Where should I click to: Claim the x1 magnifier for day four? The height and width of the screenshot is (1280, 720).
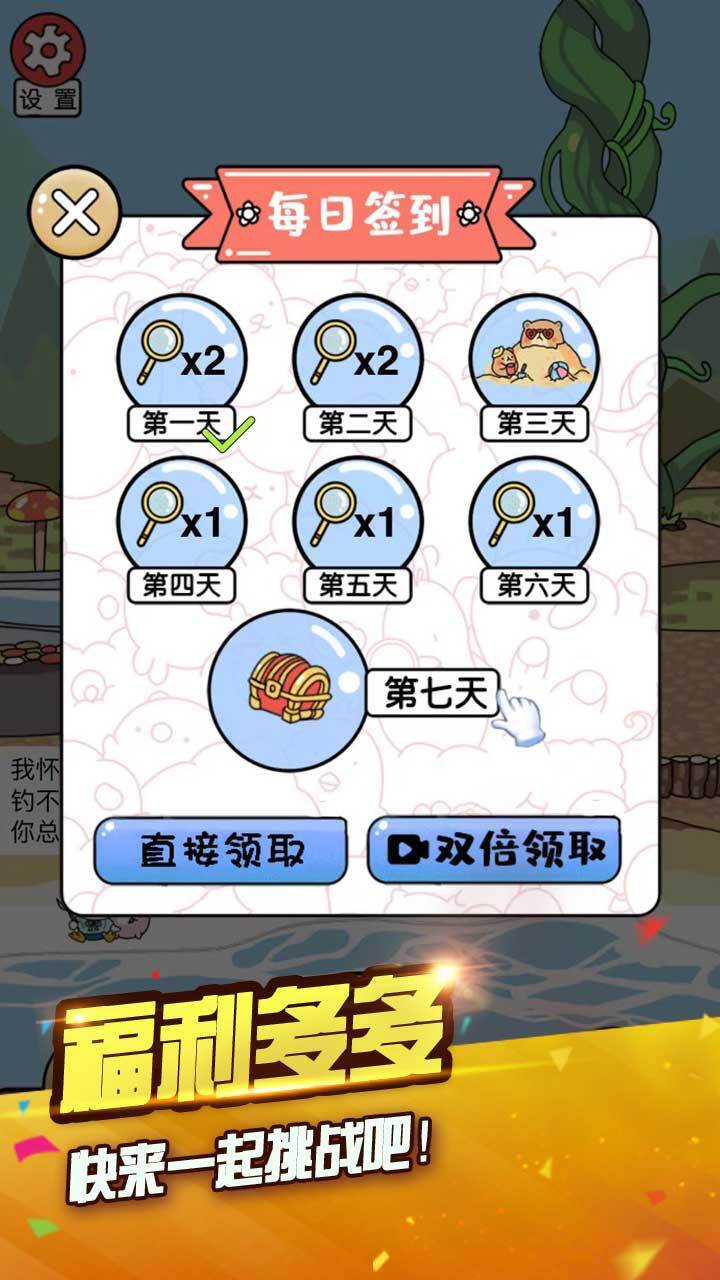[180, 520]
